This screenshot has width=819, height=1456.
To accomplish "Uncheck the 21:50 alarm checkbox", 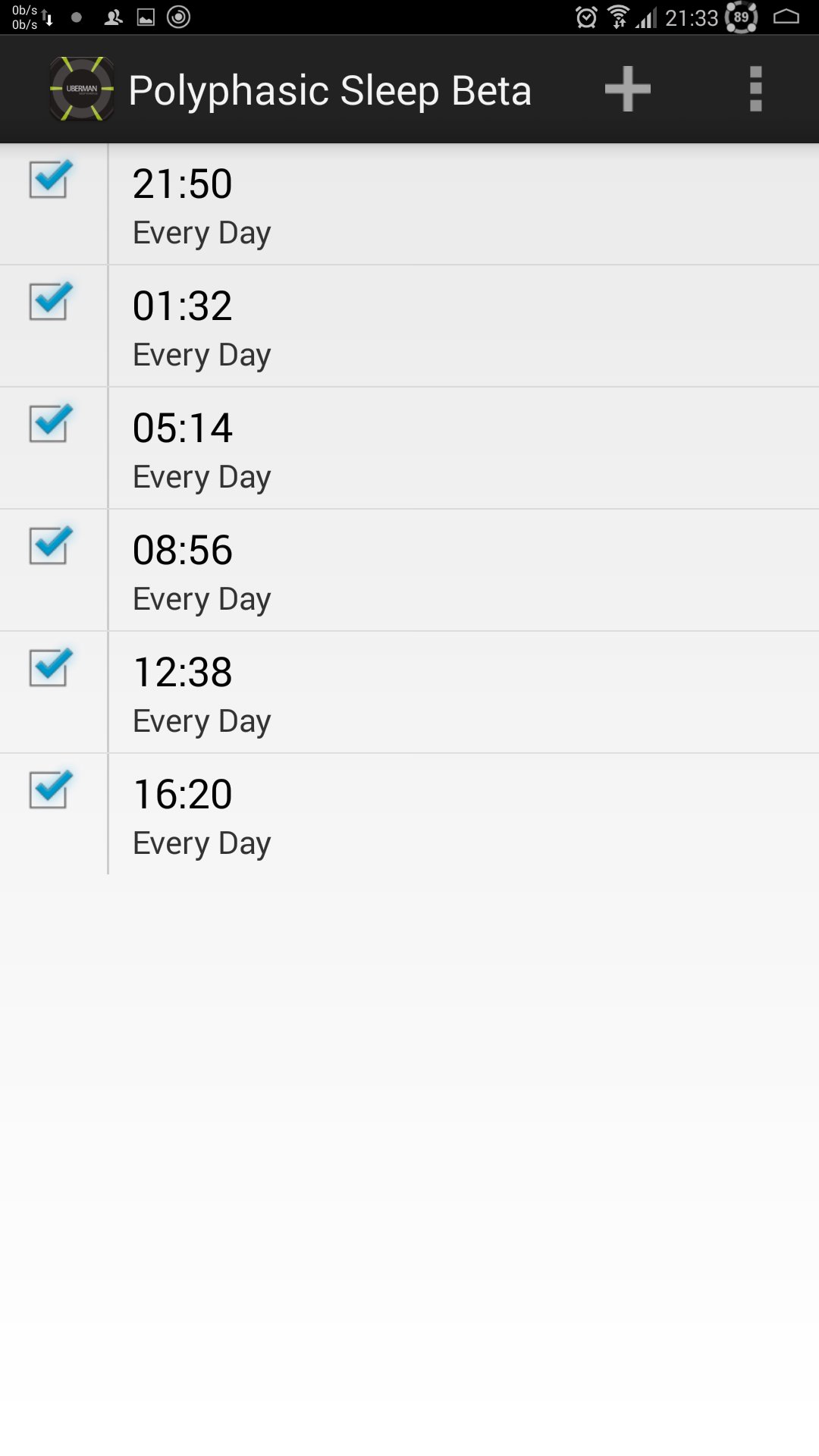I will pos(49,180).
